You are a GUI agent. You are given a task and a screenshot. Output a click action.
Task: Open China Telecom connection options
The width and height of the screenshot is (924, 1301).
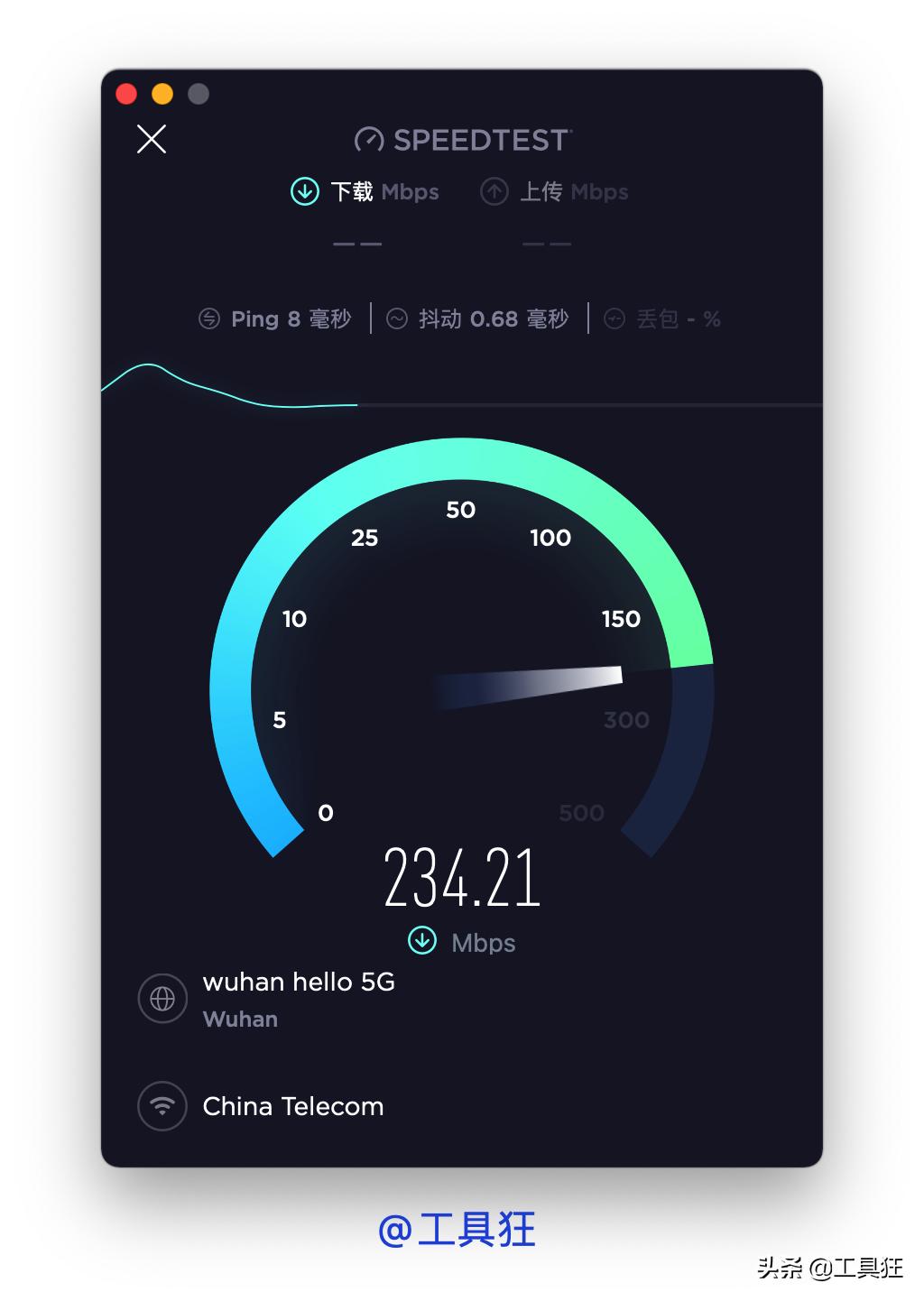(292, 1105)
